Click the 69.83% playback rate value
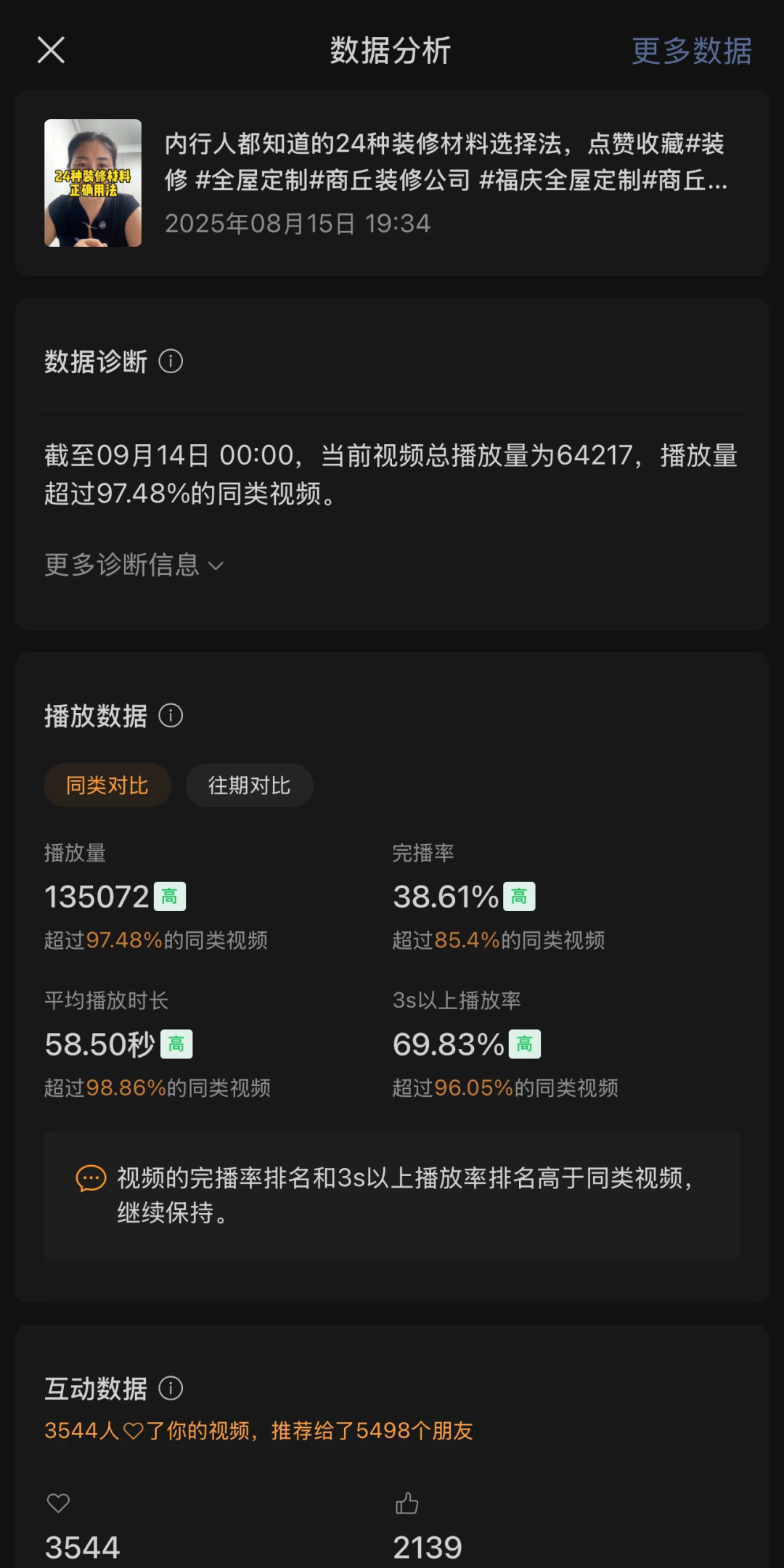Viewport: 784px width, 1568px height. (x=446, y=1043)
